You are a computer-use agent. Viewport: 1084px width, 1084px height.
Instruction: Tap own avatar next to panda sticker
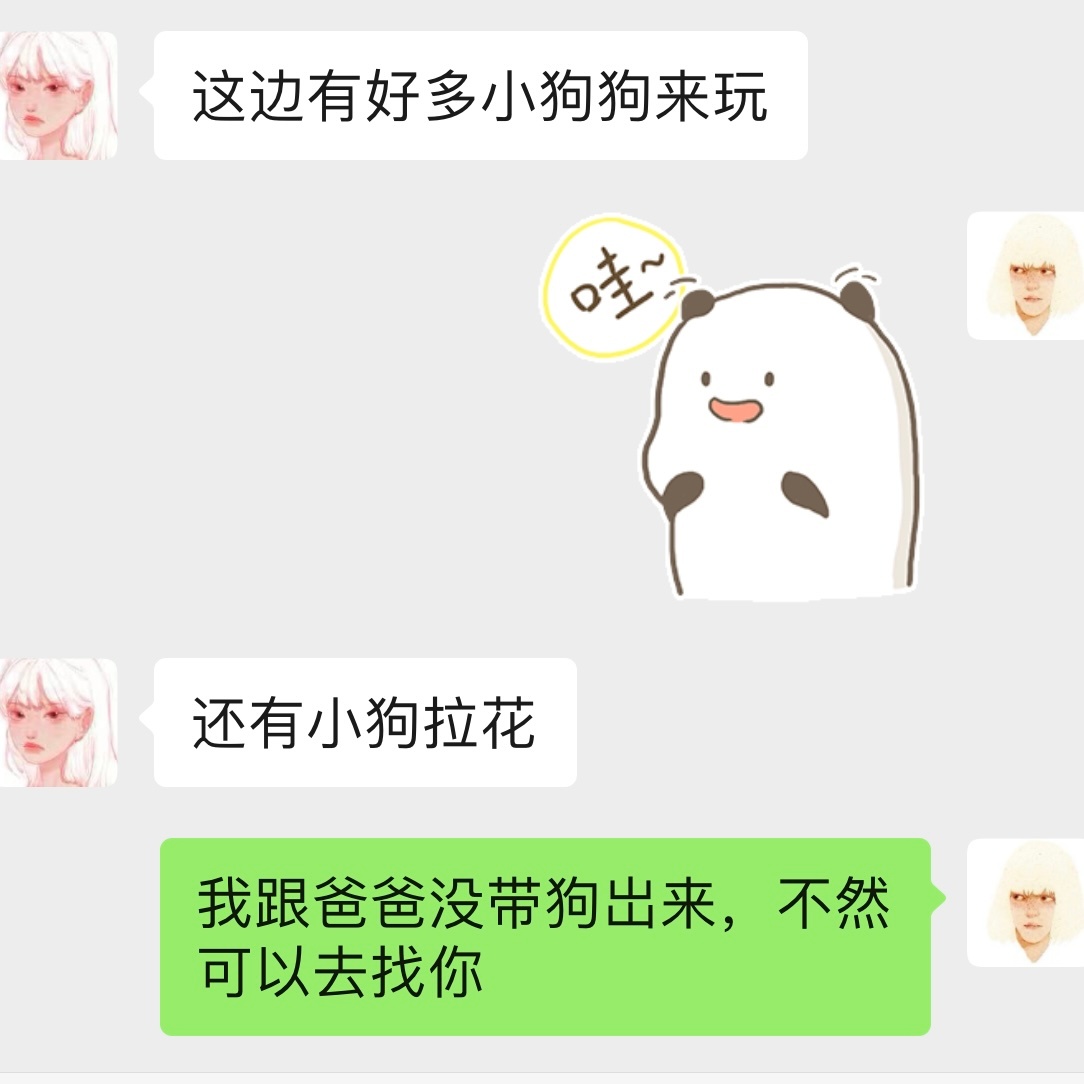1027,276
